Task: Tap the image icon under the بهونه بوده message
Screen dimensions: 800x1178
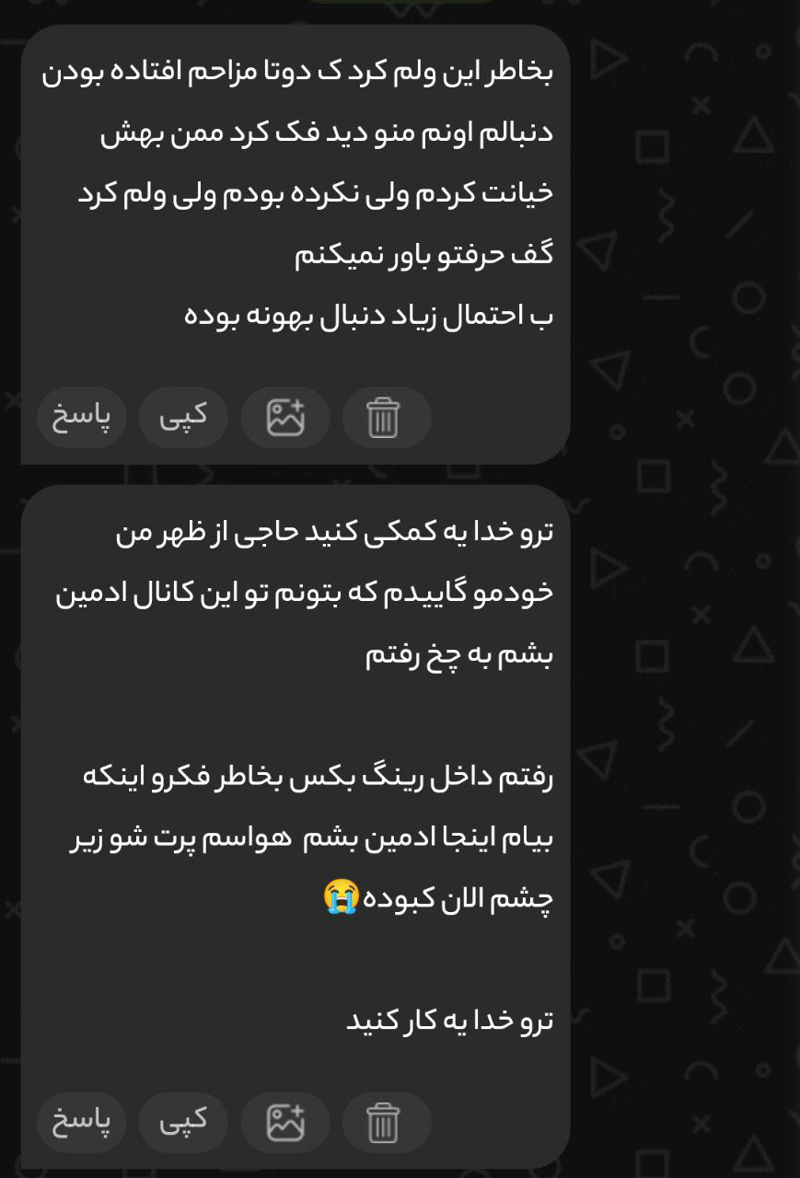Action: point(285,417)
